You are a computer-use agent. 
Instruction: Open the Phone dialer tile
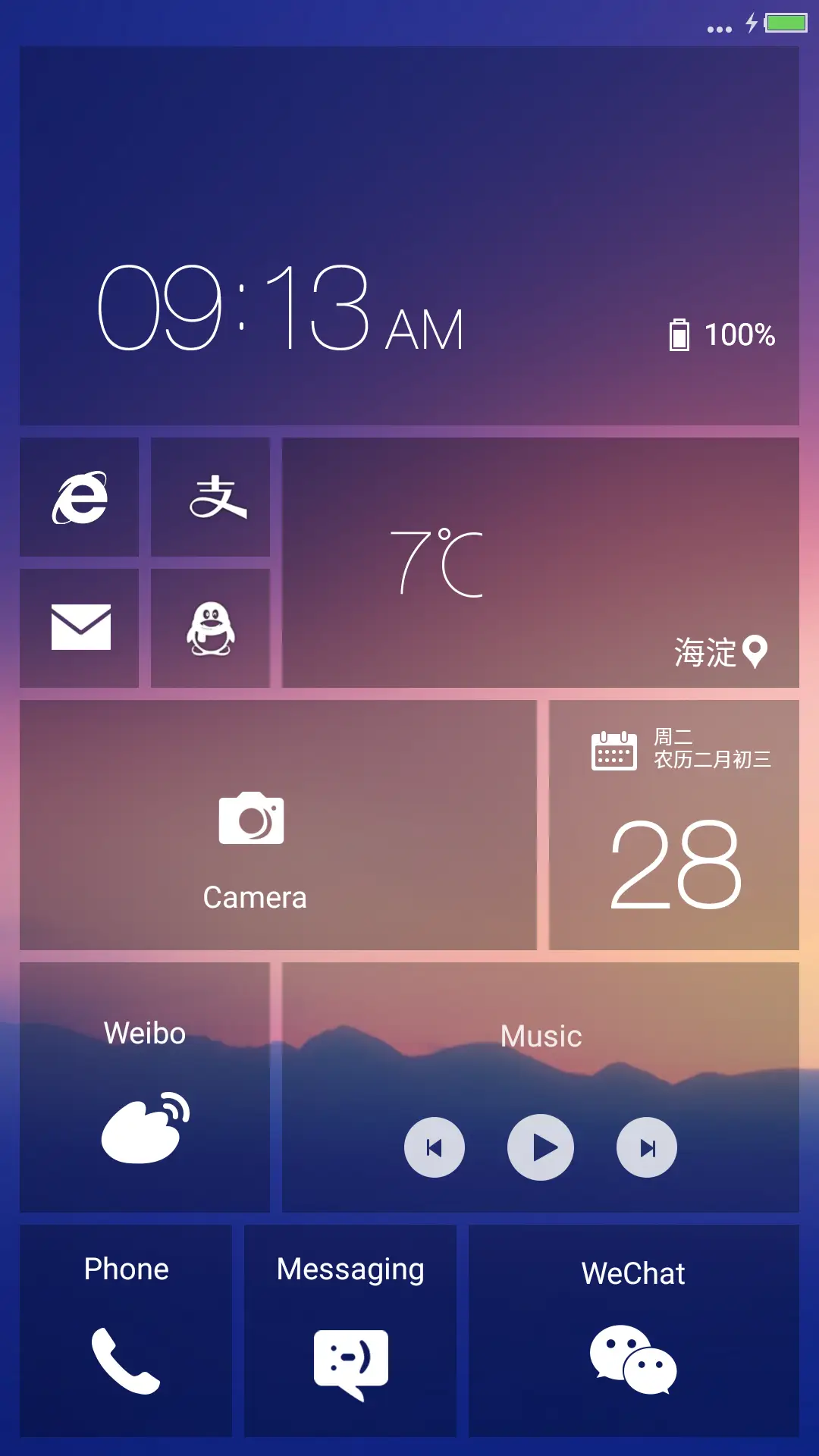point(126,1331)
